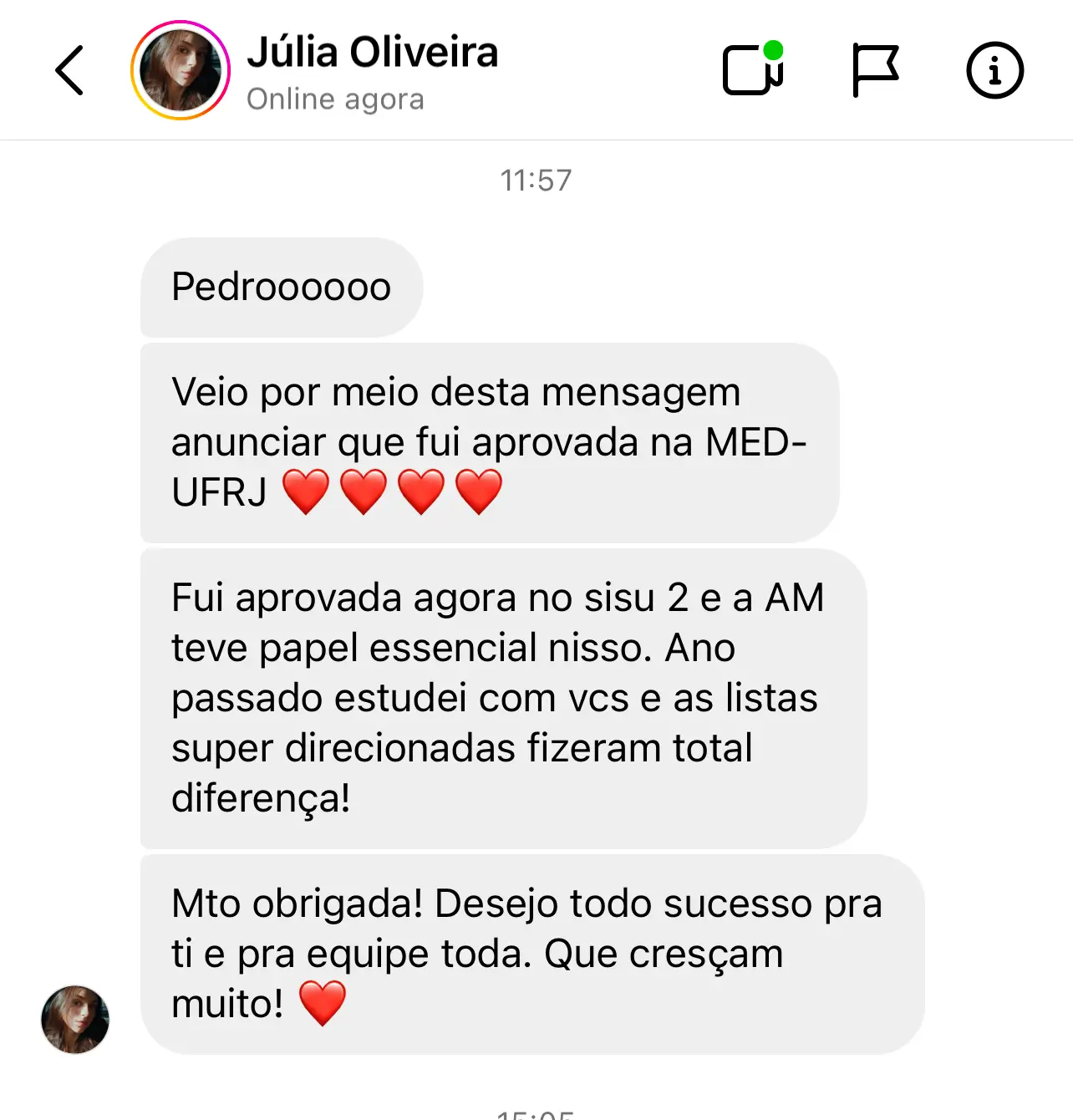Viewport: 1073px width, 1120px height.
Task: Tap the heart in the 'Mto obrigada' message
Action: [323, 1000]
